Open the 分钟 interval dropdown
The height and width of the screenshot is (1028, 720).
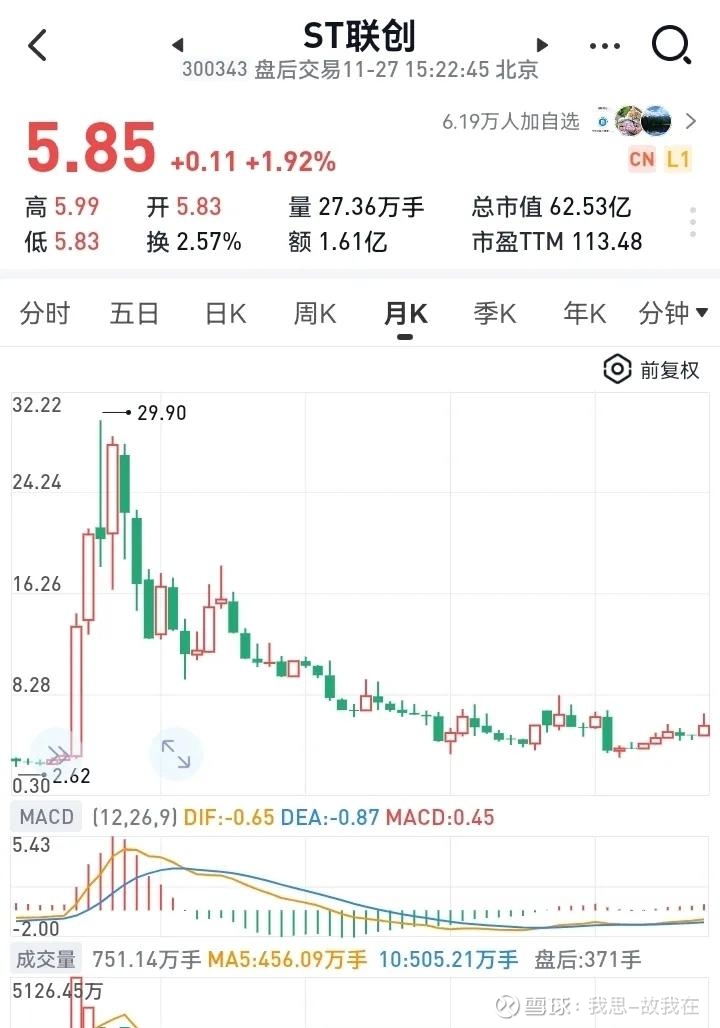click(673, 313)
